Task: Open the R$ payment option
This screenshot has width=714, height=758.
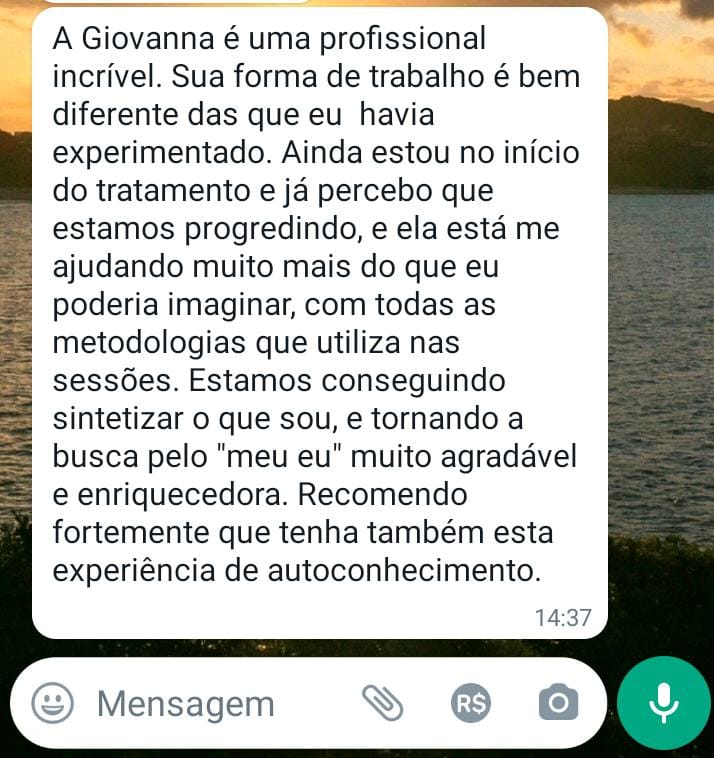Action: (470, 704)
